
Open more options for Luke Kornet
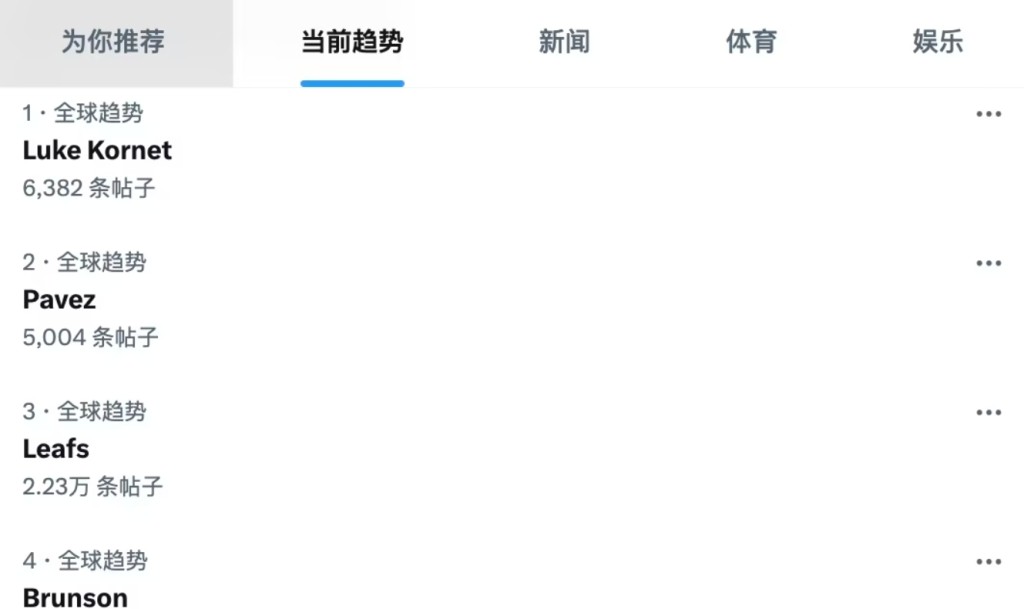point(988,114)
